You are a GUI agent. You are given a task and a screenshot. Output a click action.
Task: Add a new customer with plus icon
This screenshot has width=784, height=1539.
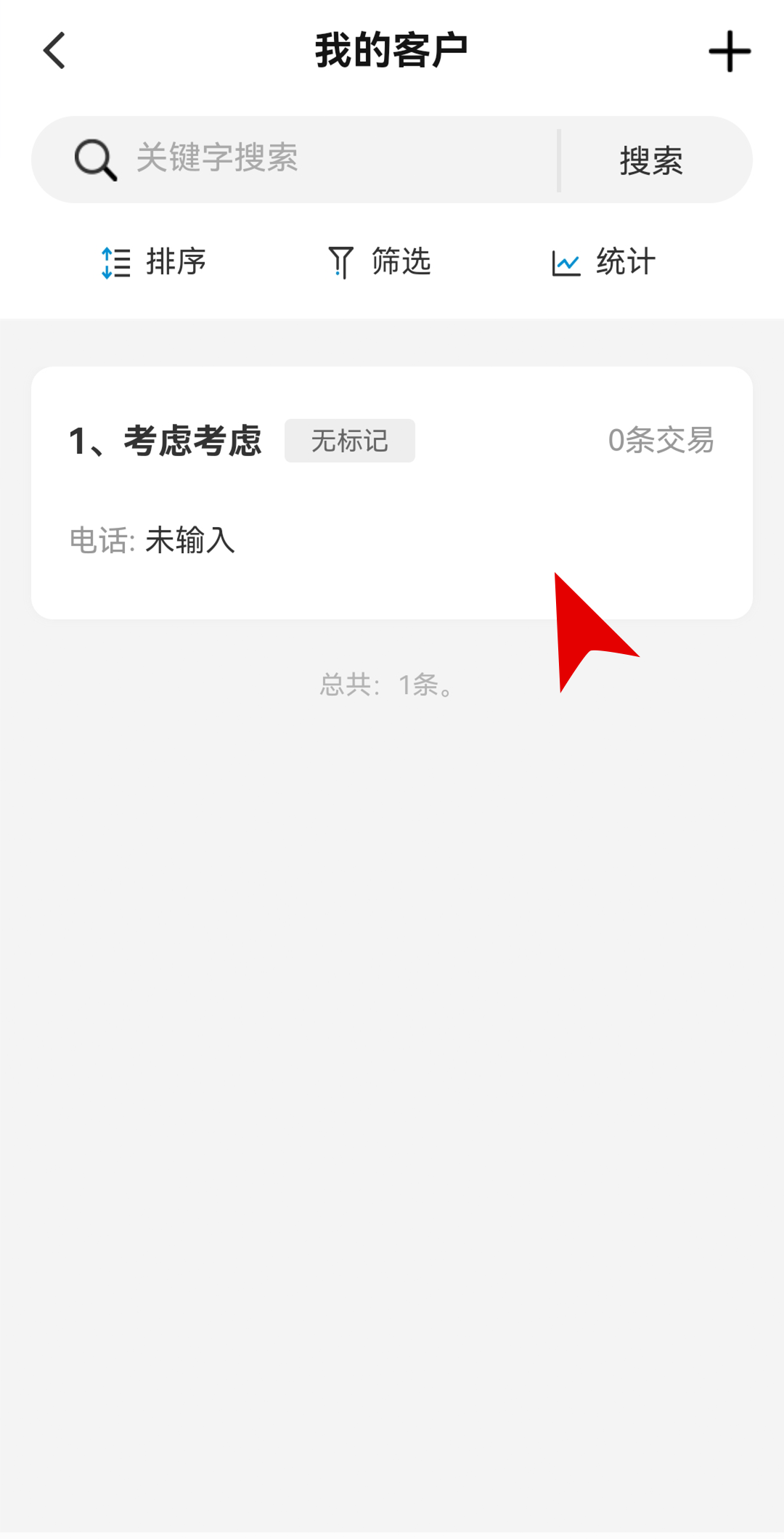(x=729, y=52)
